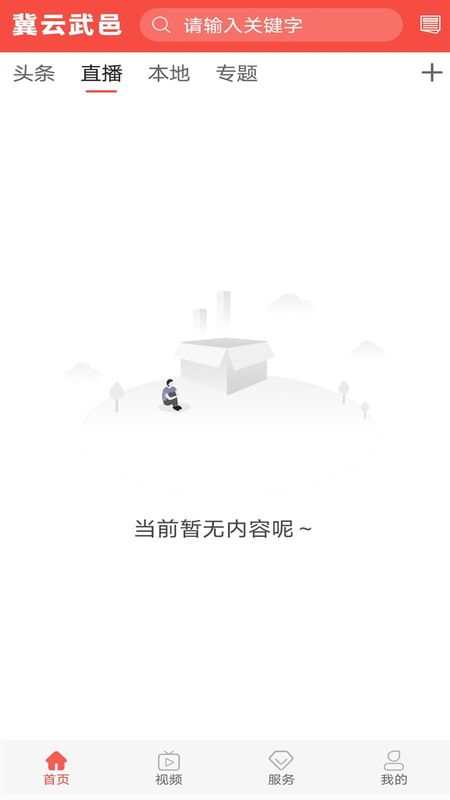Screen dimensions: 450x800
Task: Open the 服务 section
Action: pos(281,768)
